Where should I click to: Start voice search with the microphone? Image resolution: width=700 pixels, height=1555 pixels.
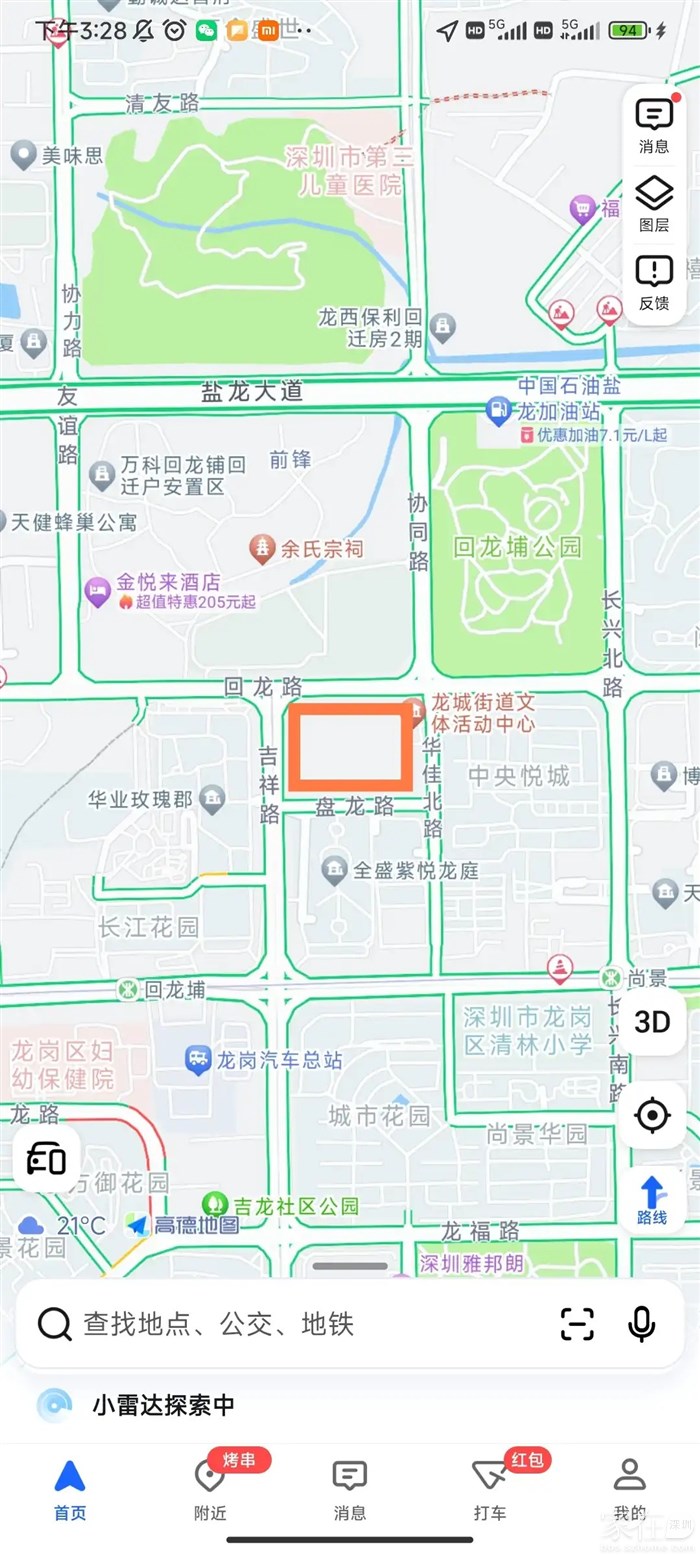(x=641, y=1324)
